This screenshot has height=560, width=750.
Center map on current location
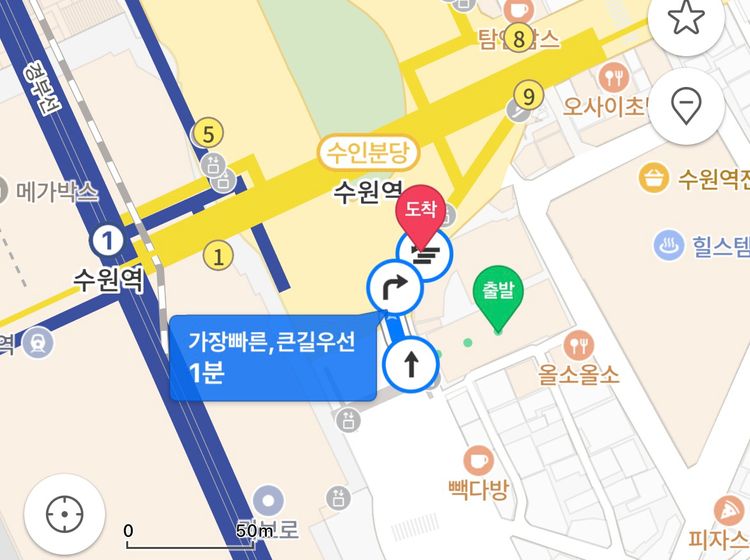click(65, 514)
